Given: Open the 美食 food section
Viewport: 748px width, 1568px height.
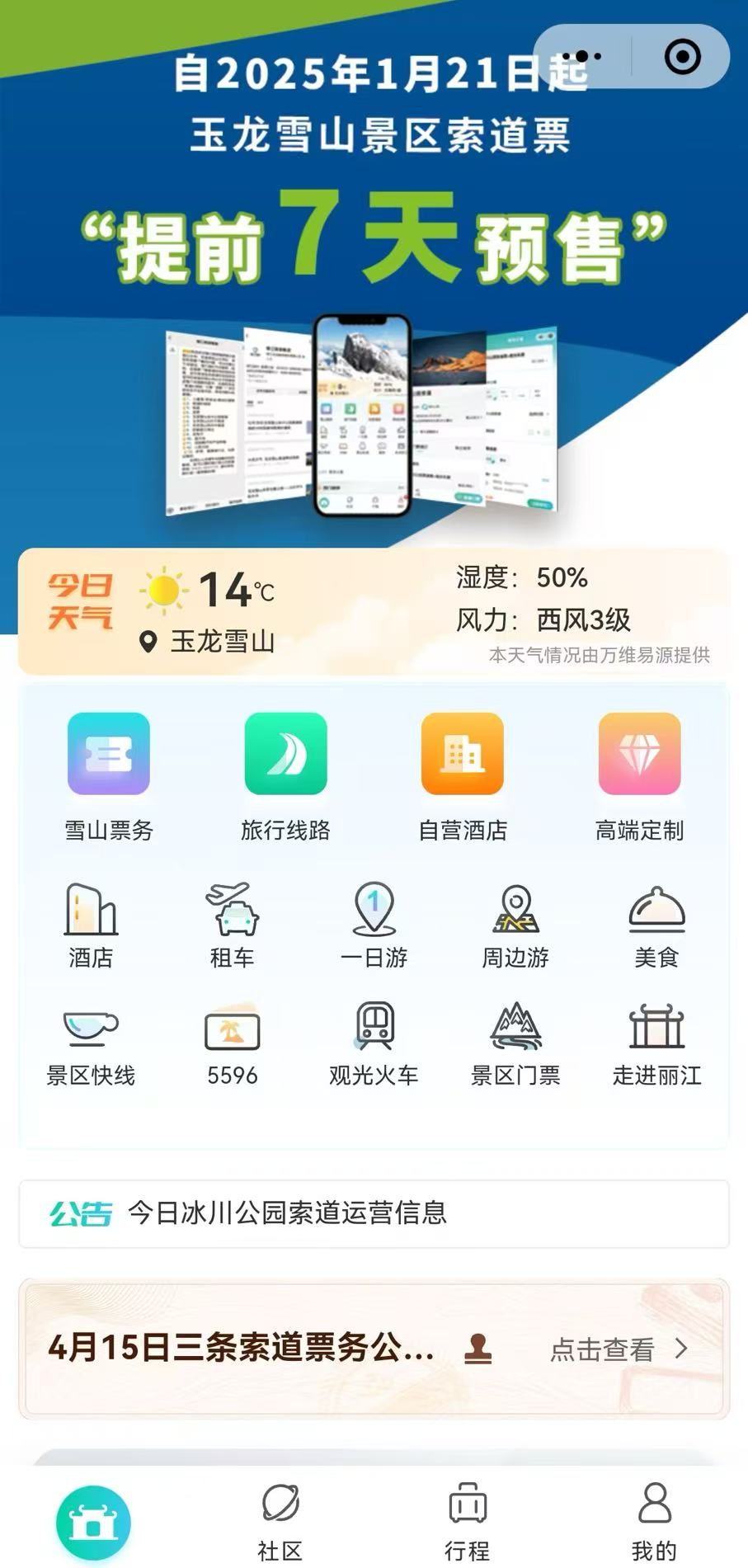Looking at the screenshot, I should tap(656, 925).
